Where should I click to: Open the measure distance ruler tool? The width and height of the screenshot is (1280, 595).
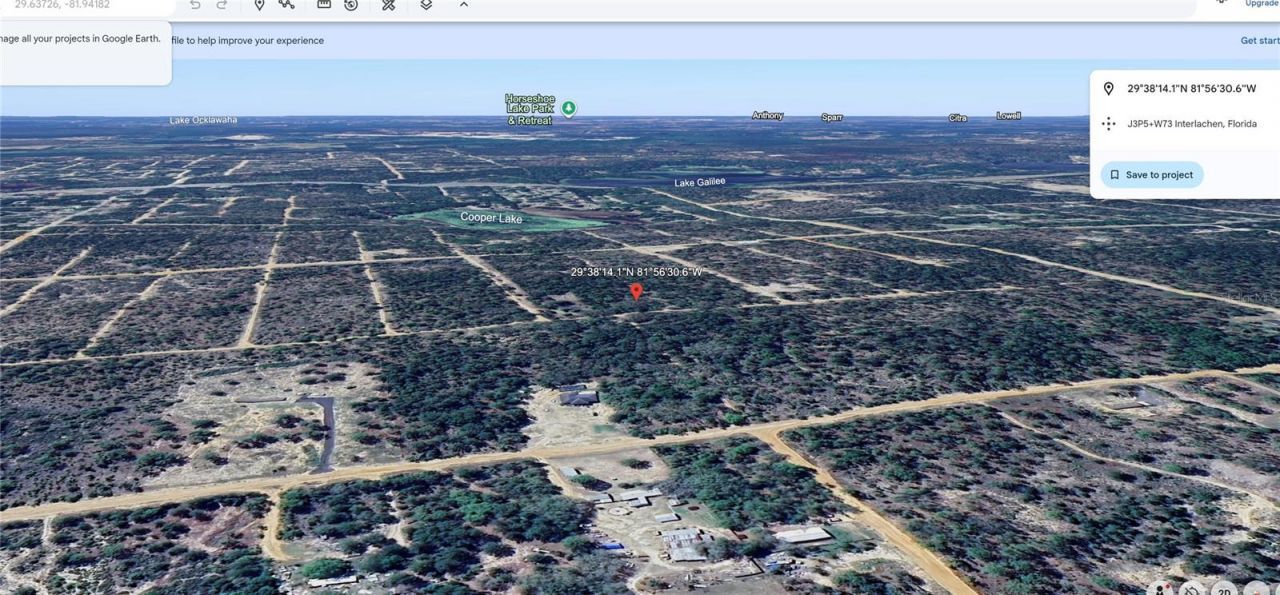(x=324, y=5)
